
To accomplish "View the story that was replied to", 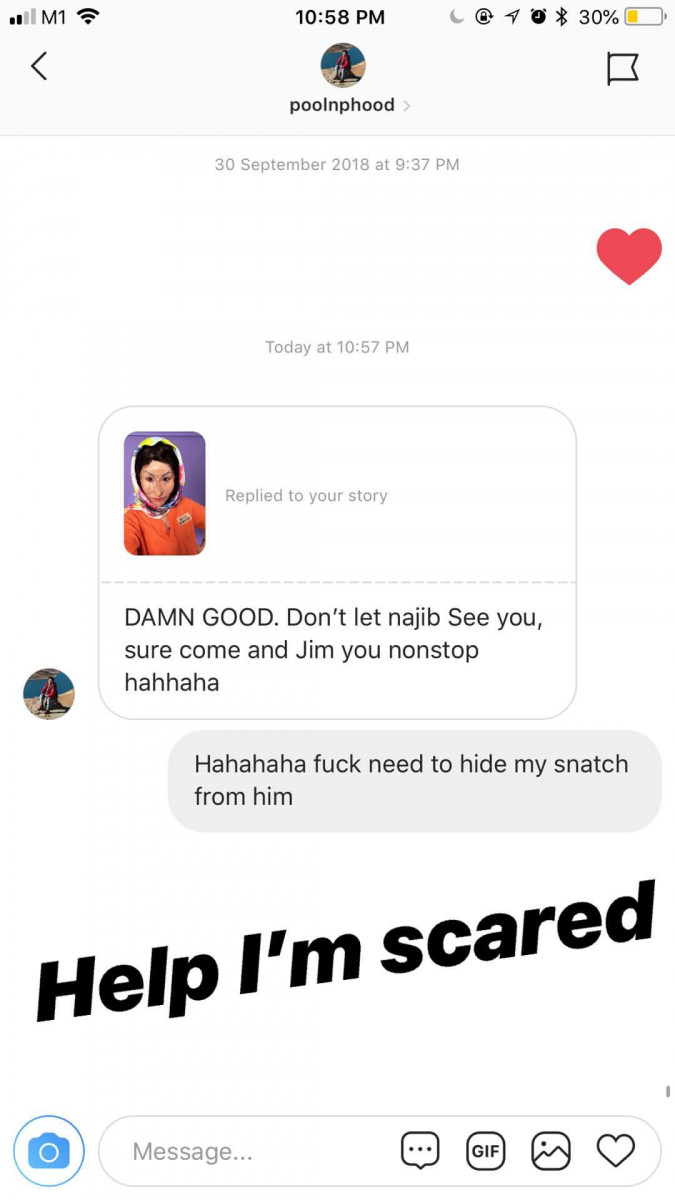I will (164, 494).
